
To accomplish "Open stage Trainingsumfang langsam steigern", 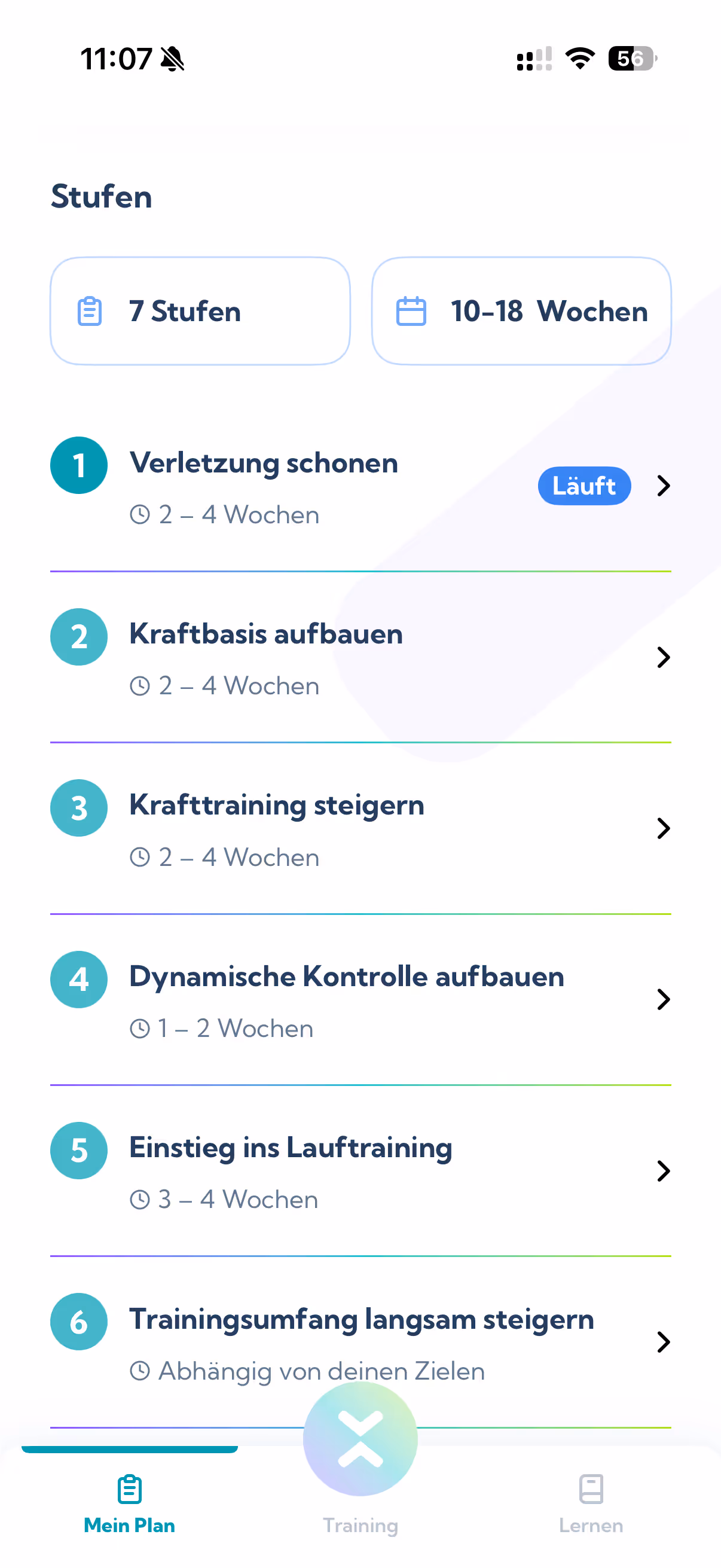I will [x=663, y=1341].
